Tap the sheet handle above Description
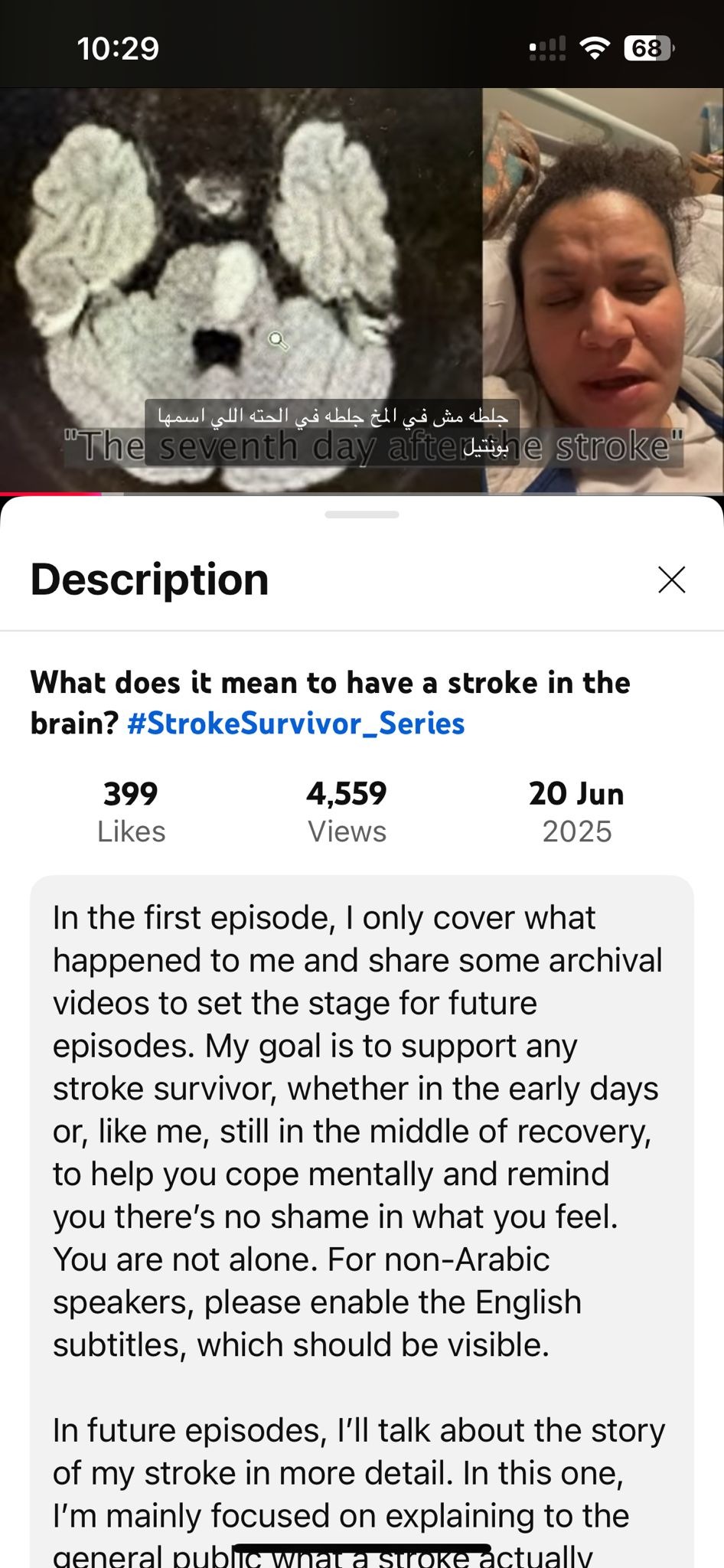Screen dimensions: 724x1568 click(x=361, y=515)
